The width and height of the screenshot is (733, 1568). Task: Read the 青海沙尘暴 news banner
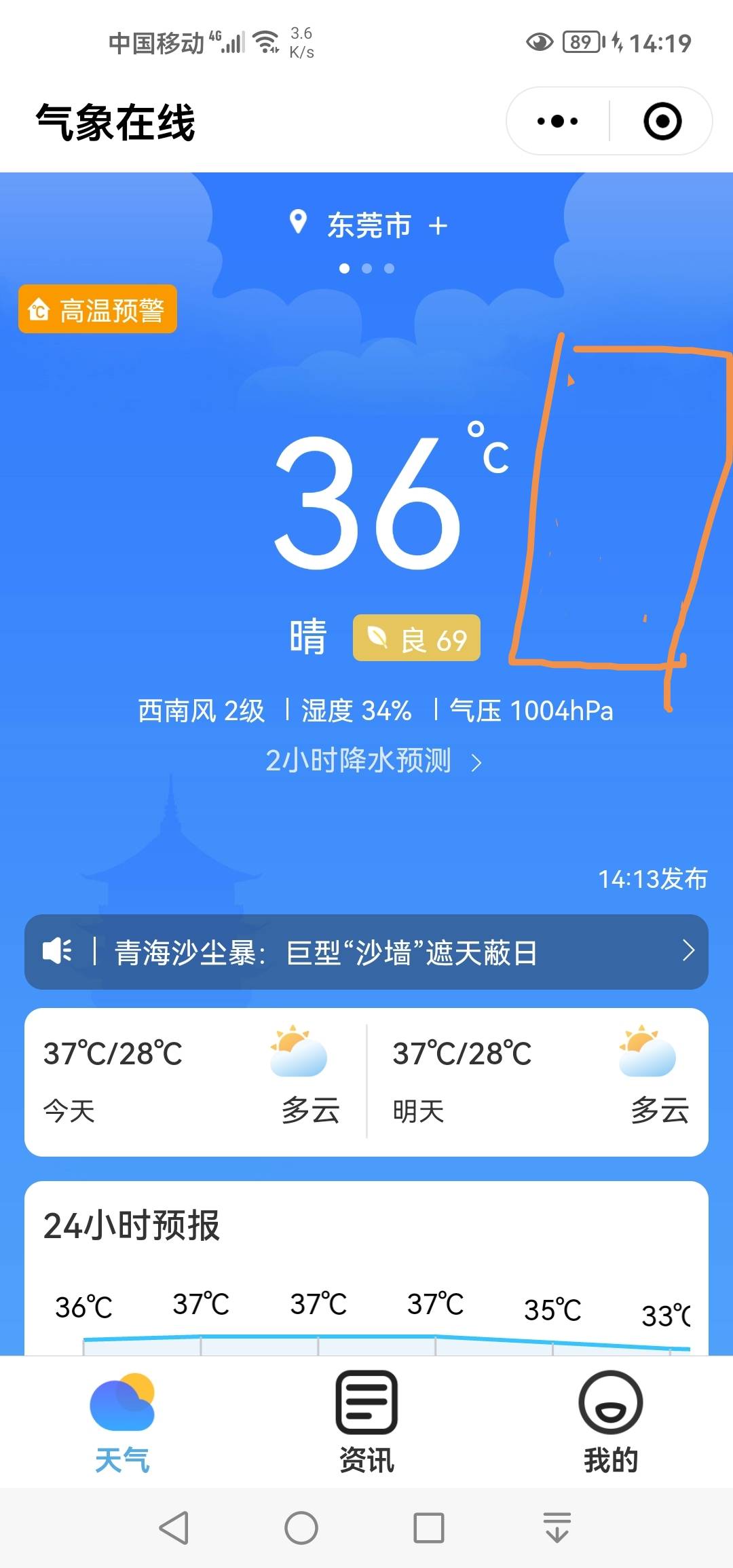366,952
